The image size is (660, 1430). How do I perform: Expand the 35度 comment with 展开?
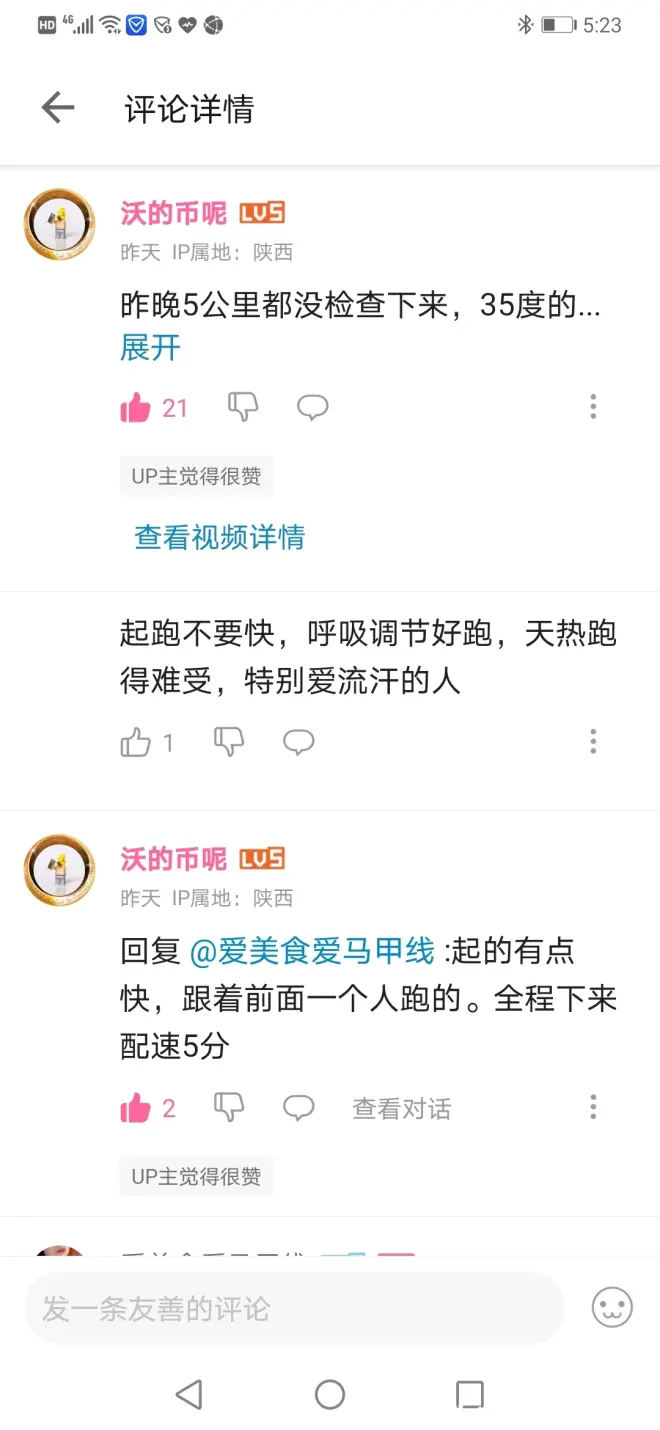[x=150, y=348]
